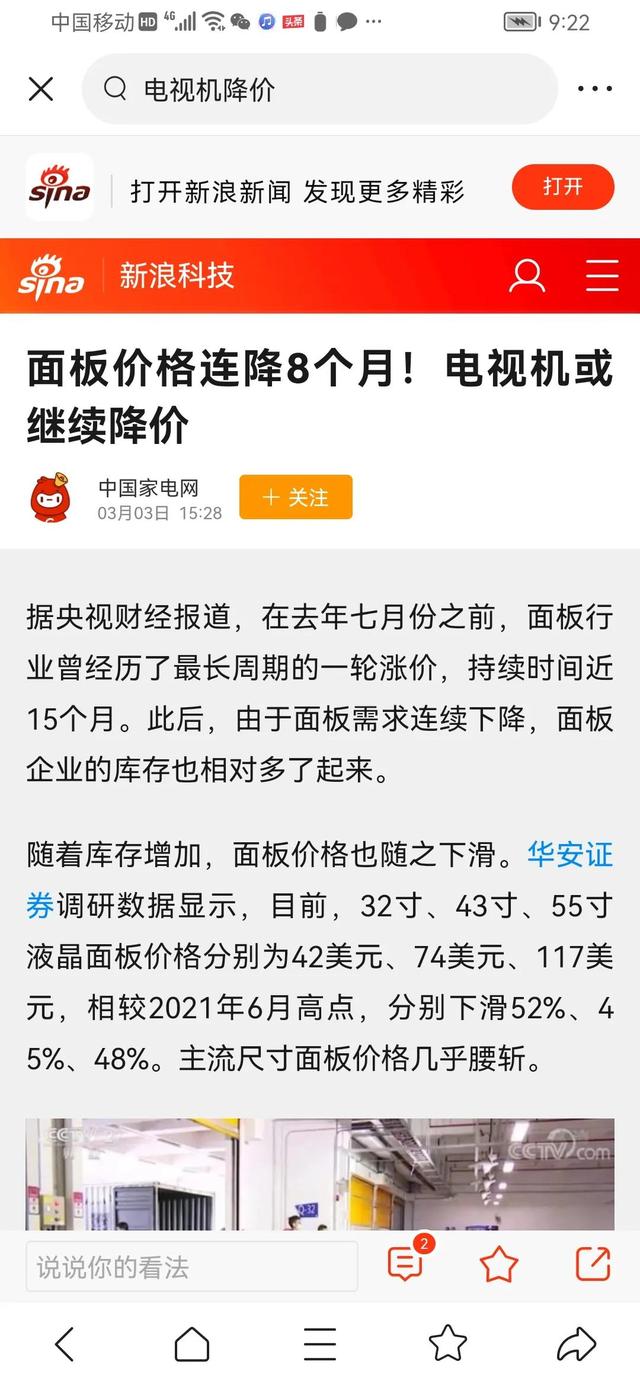Tap the red 打开 button

(x=562, y=187)
